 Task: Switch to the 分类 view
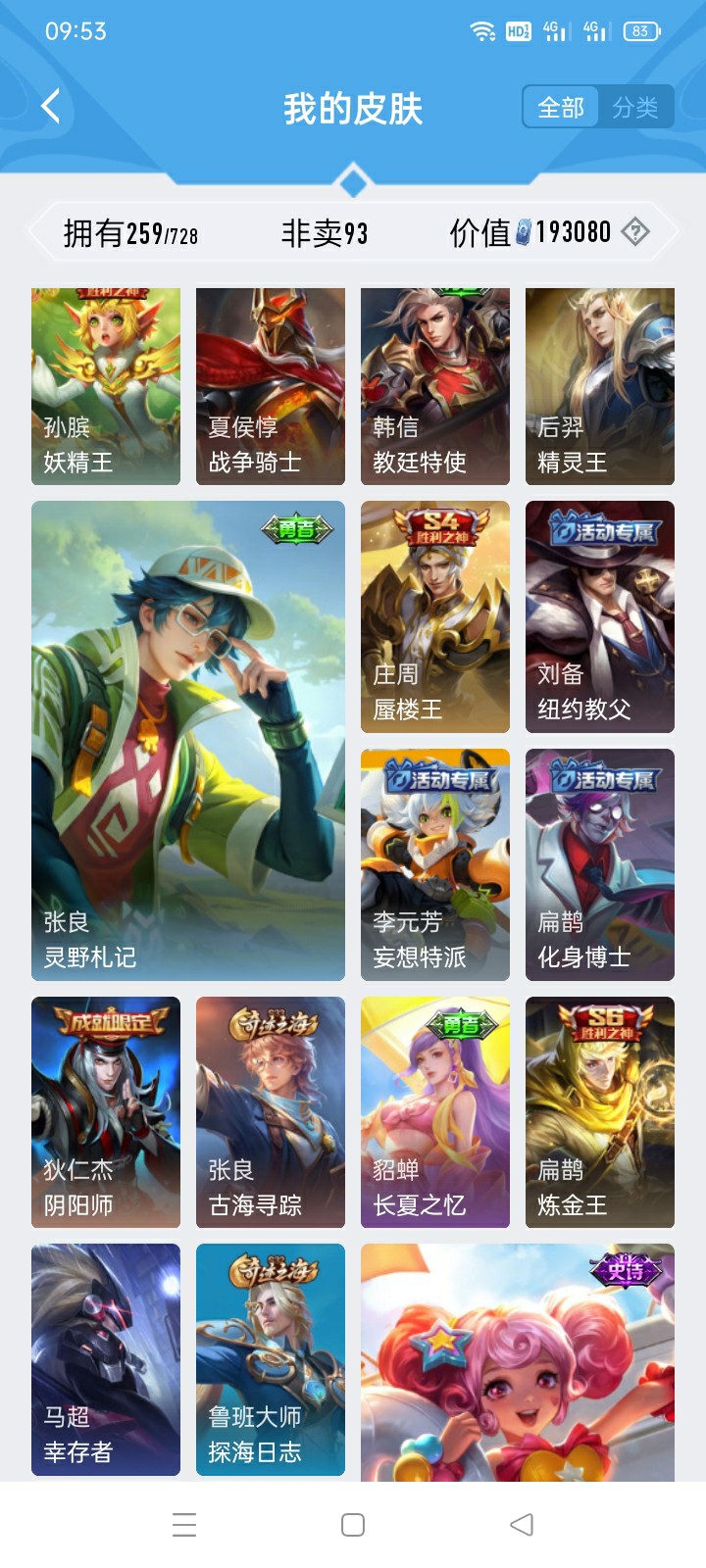coord(635,108)
